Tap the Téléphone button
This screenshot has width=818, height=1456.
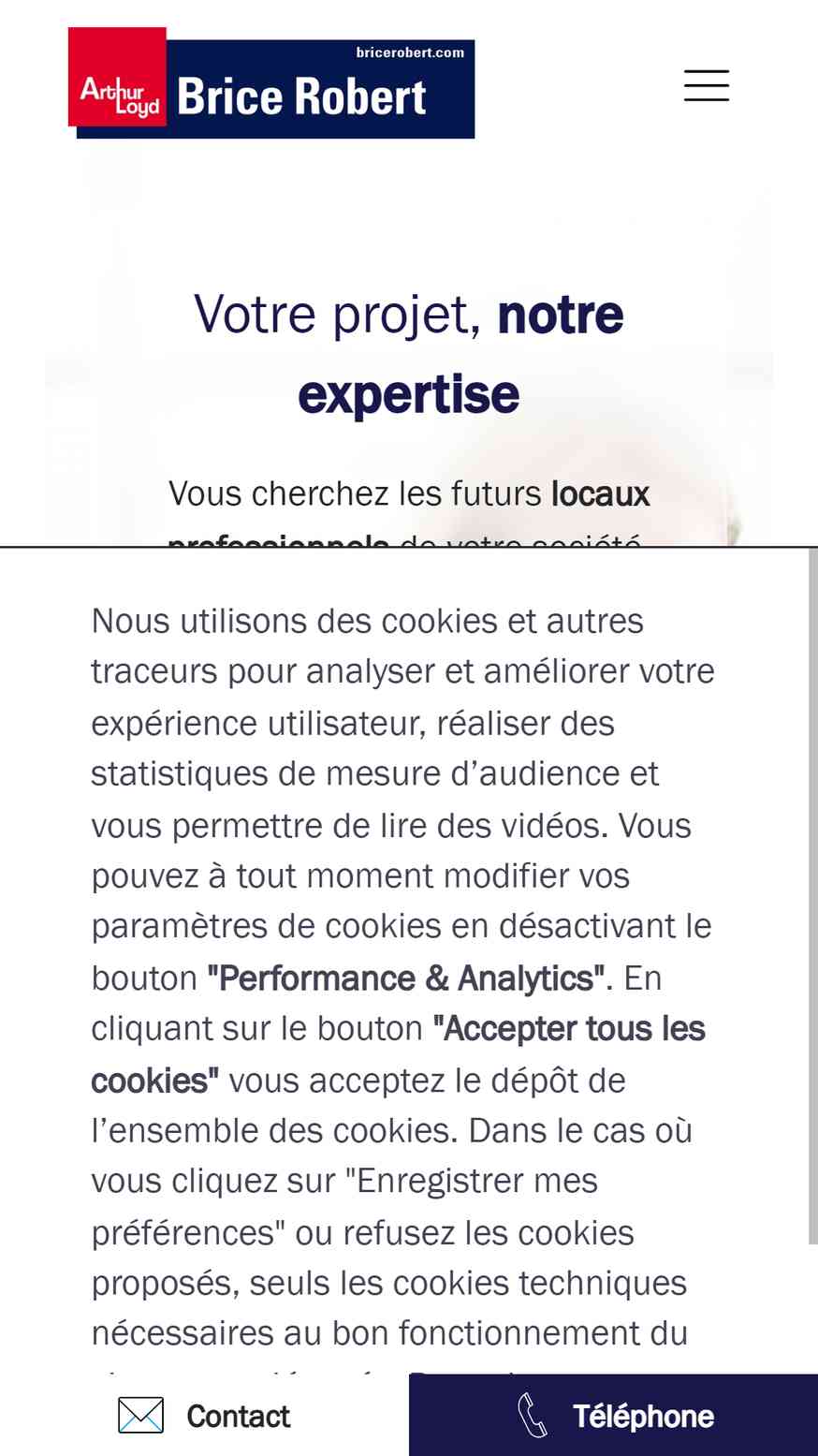coord(614,1415)
